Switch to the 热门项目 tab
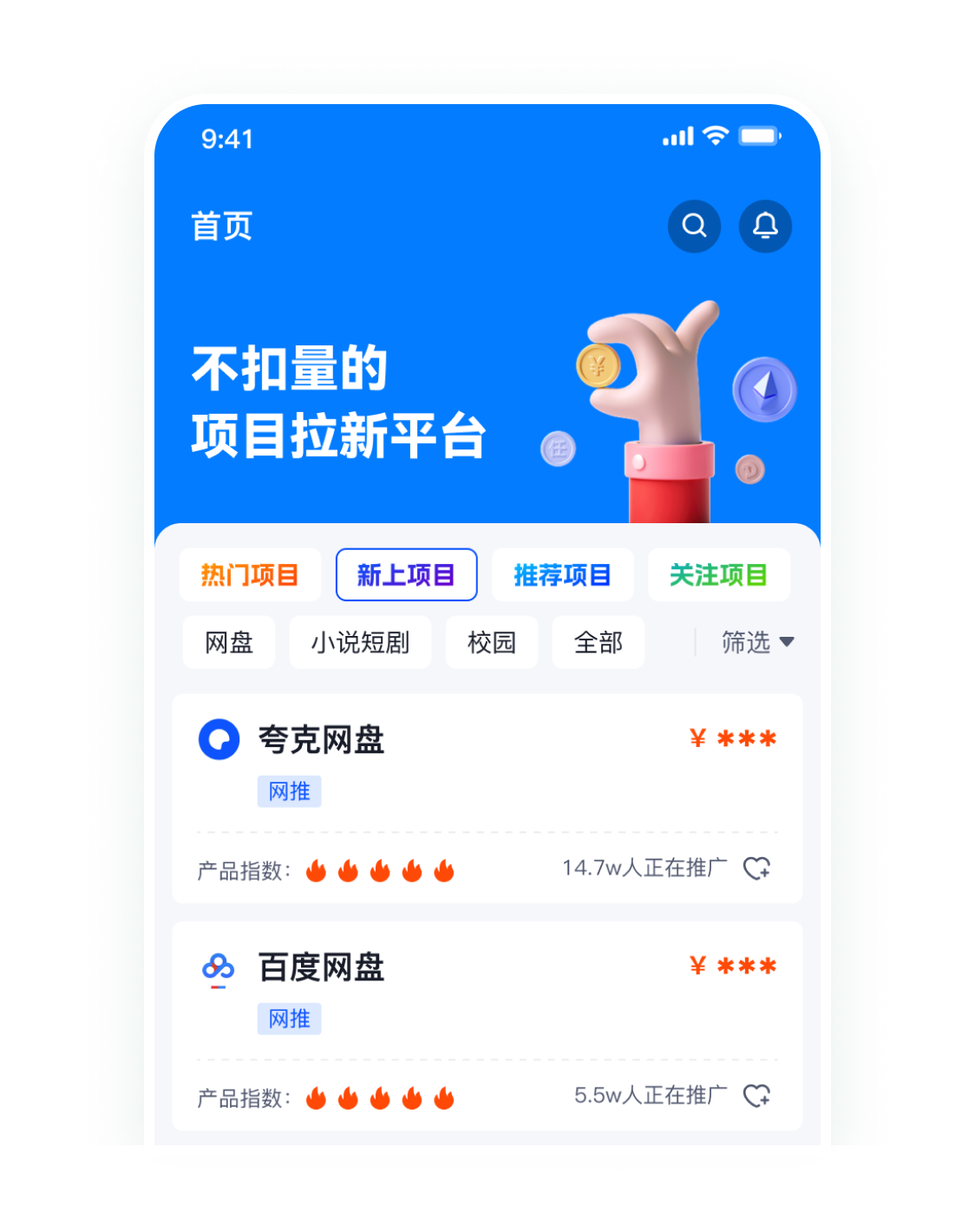 [250, 574]
